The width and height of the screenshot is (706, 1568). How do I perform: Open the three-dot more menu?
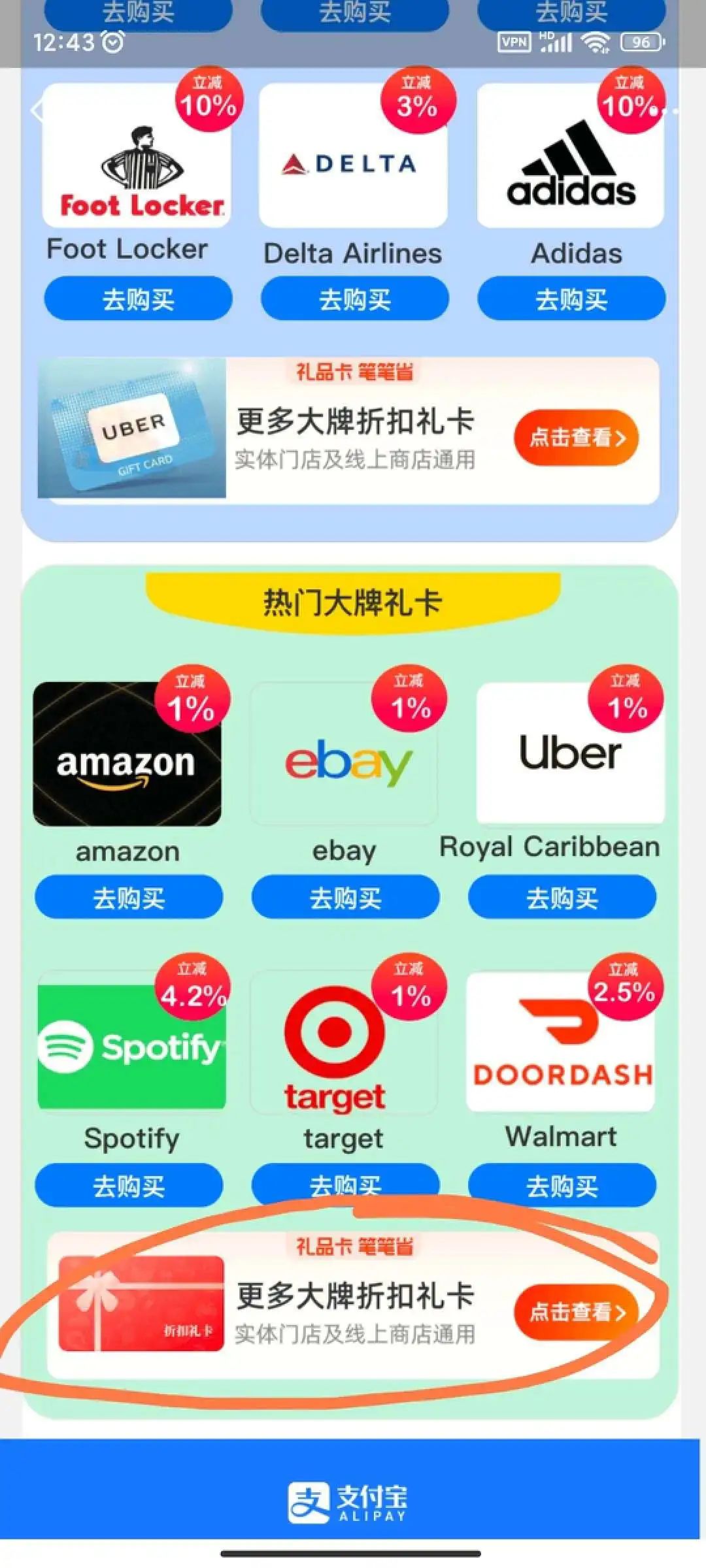(668, 111)
